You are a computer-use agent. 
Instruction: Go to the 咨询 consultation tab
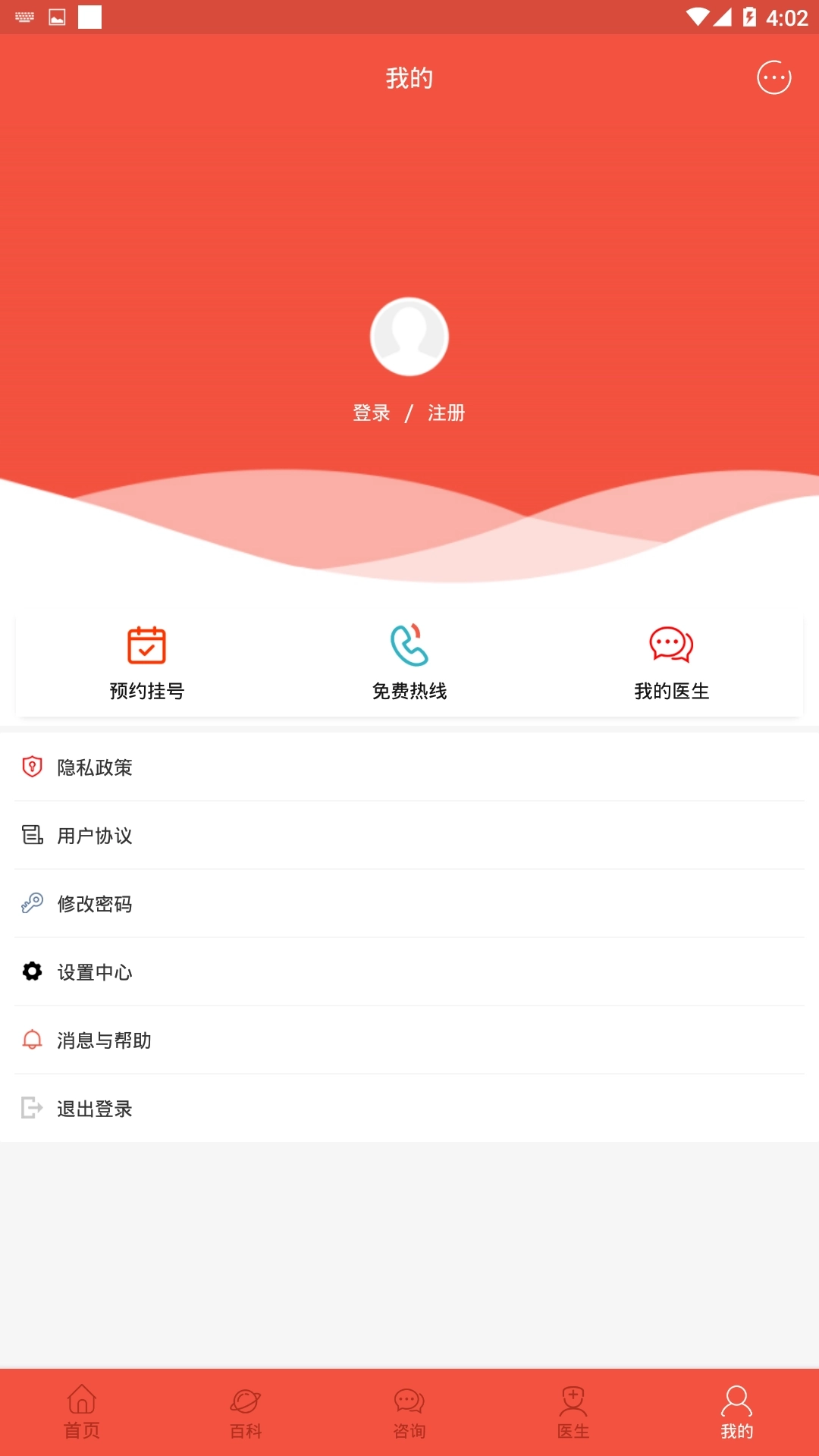(x=409, y=1412)
